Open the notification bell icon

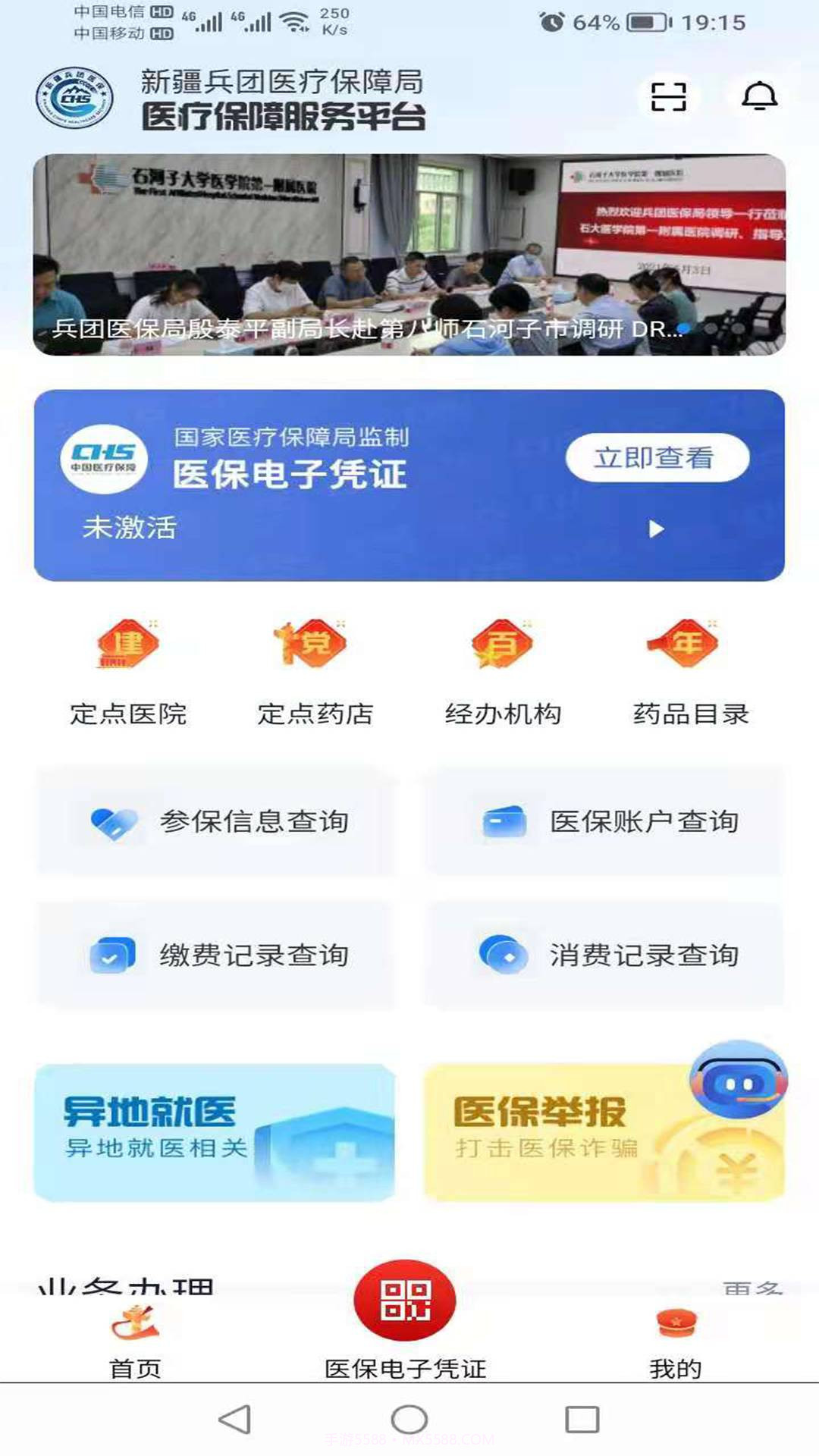coord(761,97)
